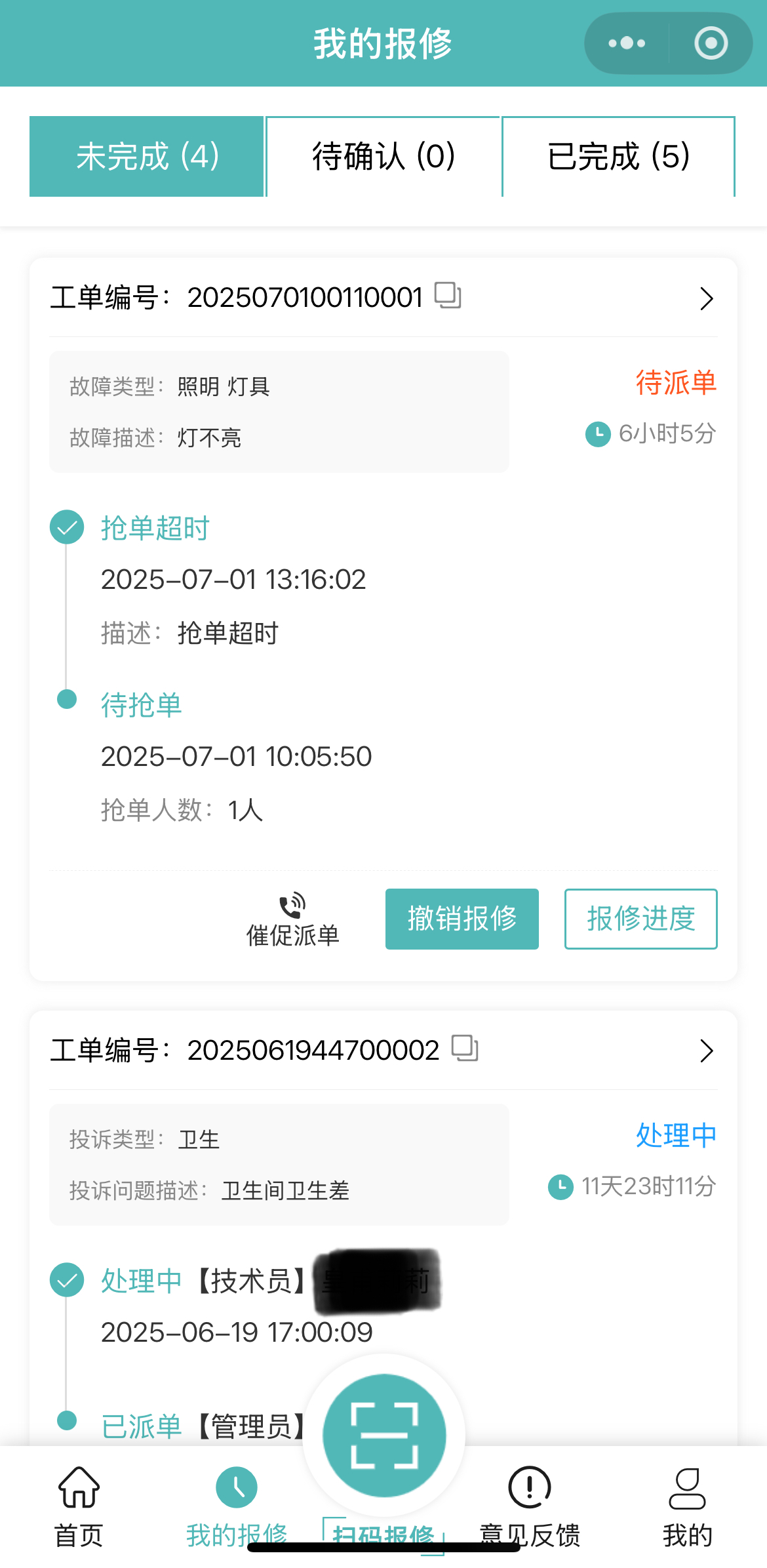
Task: Tap the 撤销报修 button
Action: pyautogui.click(x=462, y=919)
